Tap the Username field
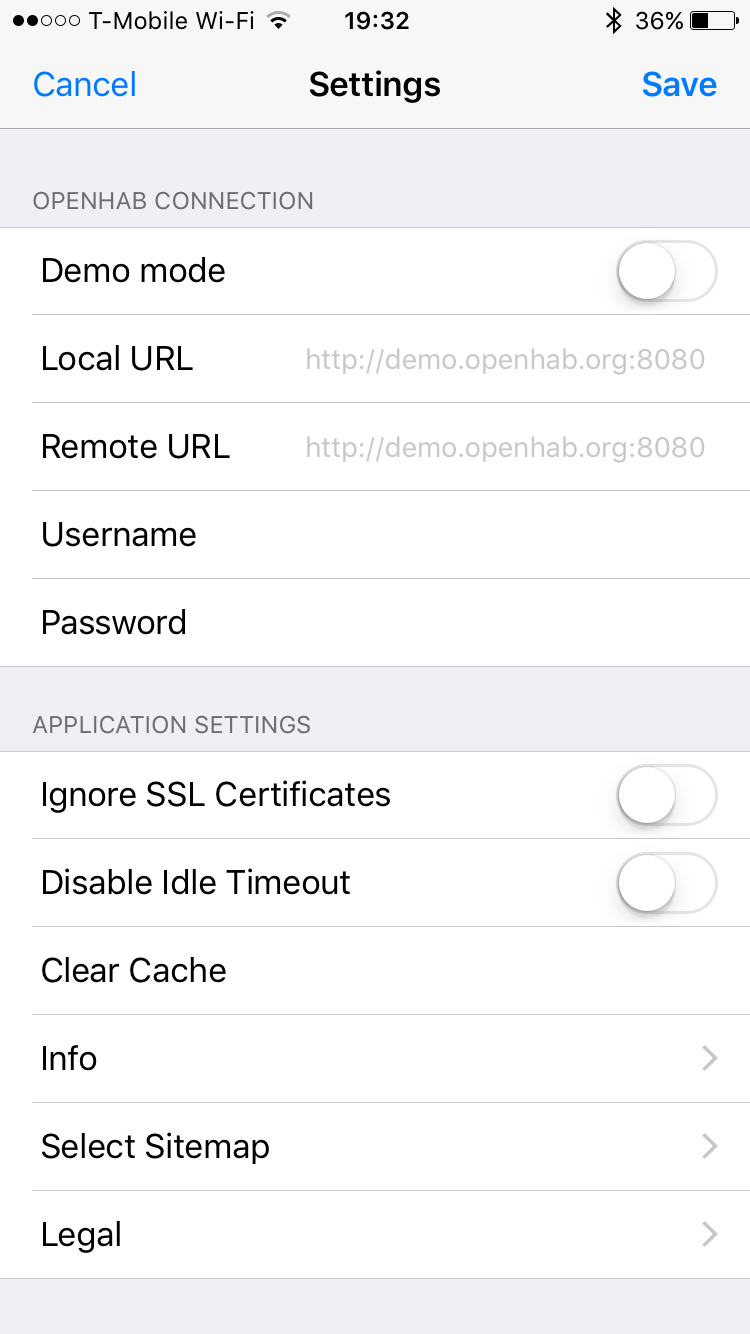Screen dimensions: 750x1334 coord(470,535)
